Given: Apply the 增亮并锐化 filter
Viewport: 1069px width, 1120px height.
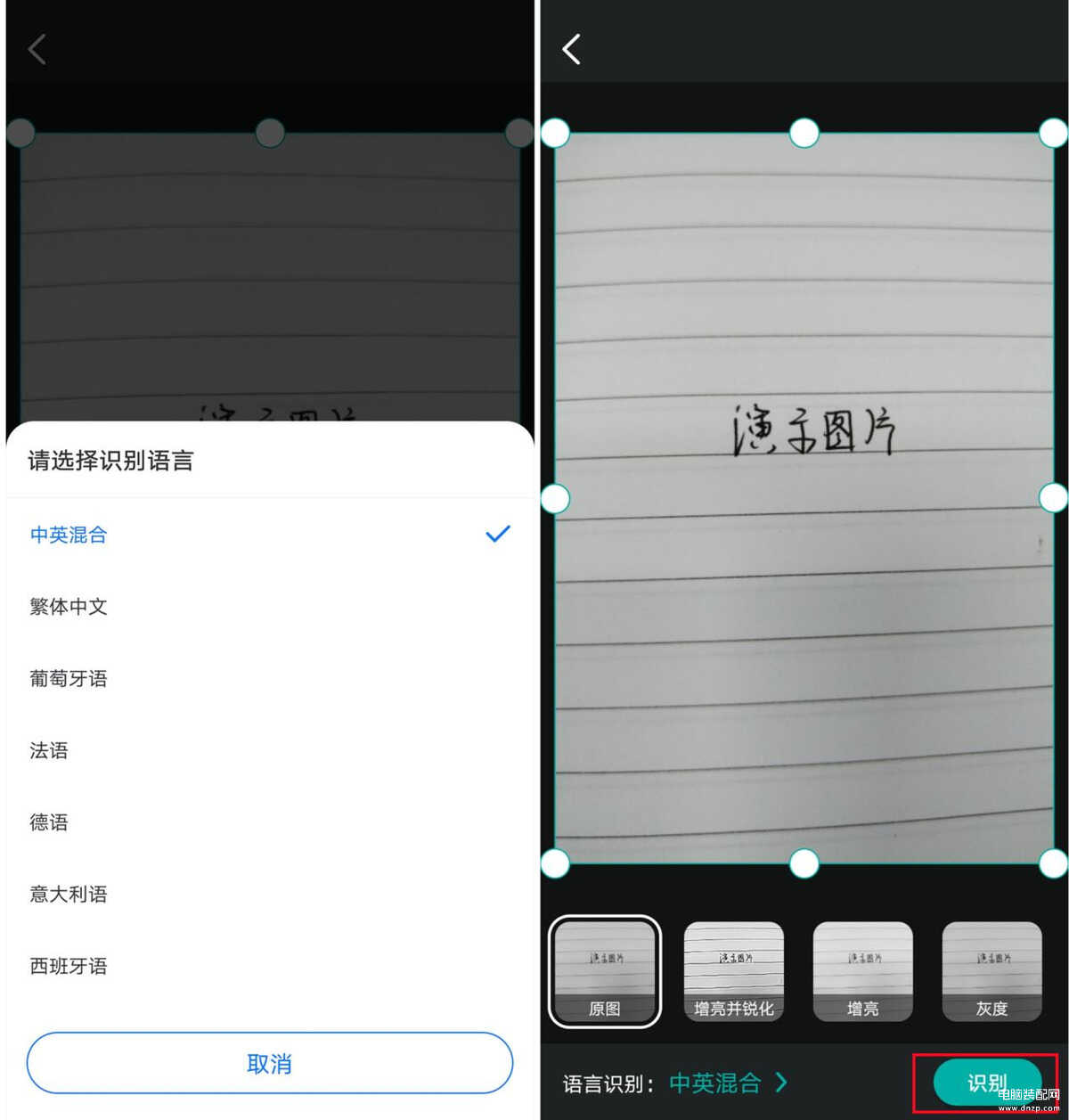Looking at the screenshot, I should [x=734, y=971].
